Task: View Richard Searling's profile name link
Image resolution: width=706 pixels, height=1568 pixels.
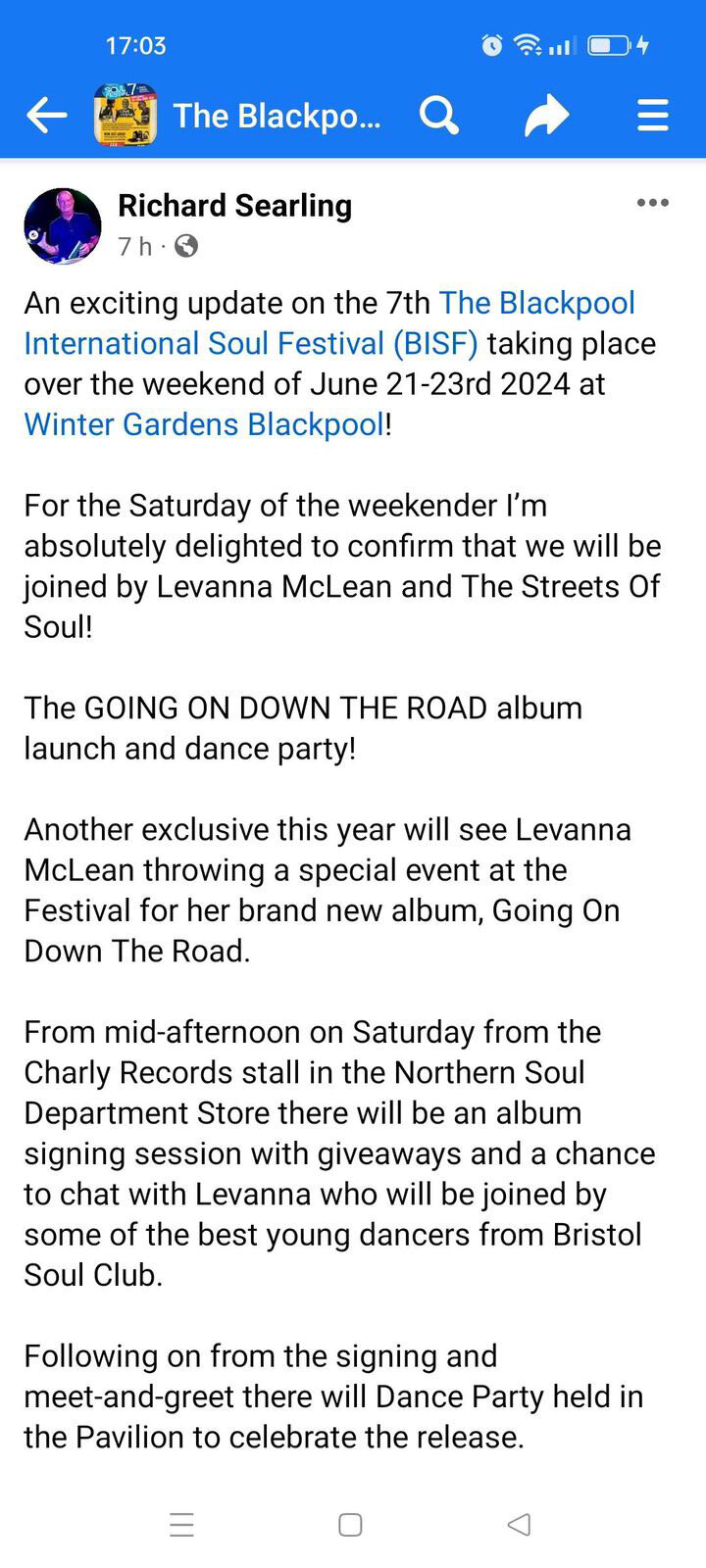Action: 235,206
